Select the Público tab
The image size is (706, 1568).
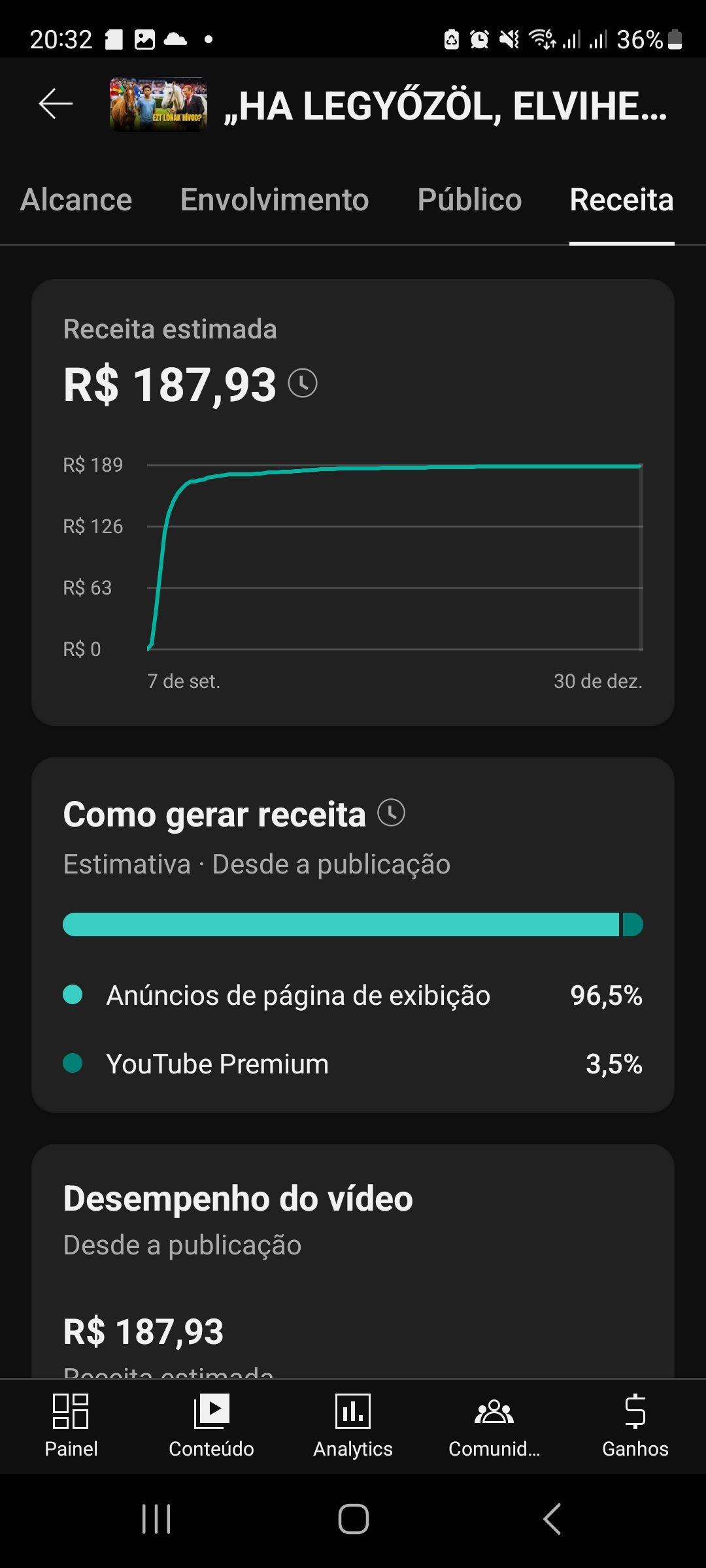coord(469,200)
